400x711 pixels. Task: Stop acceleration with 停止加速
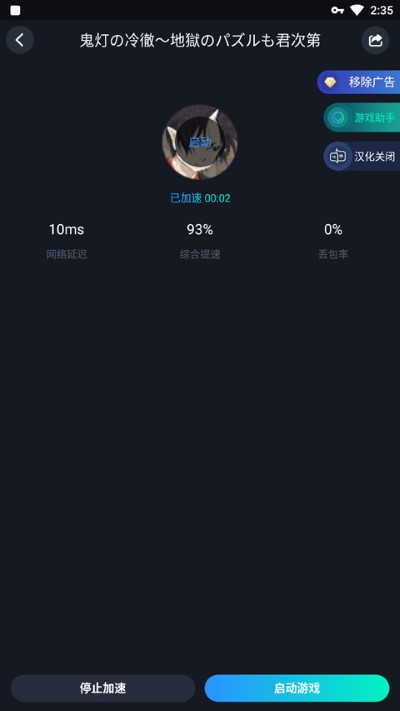103,688
